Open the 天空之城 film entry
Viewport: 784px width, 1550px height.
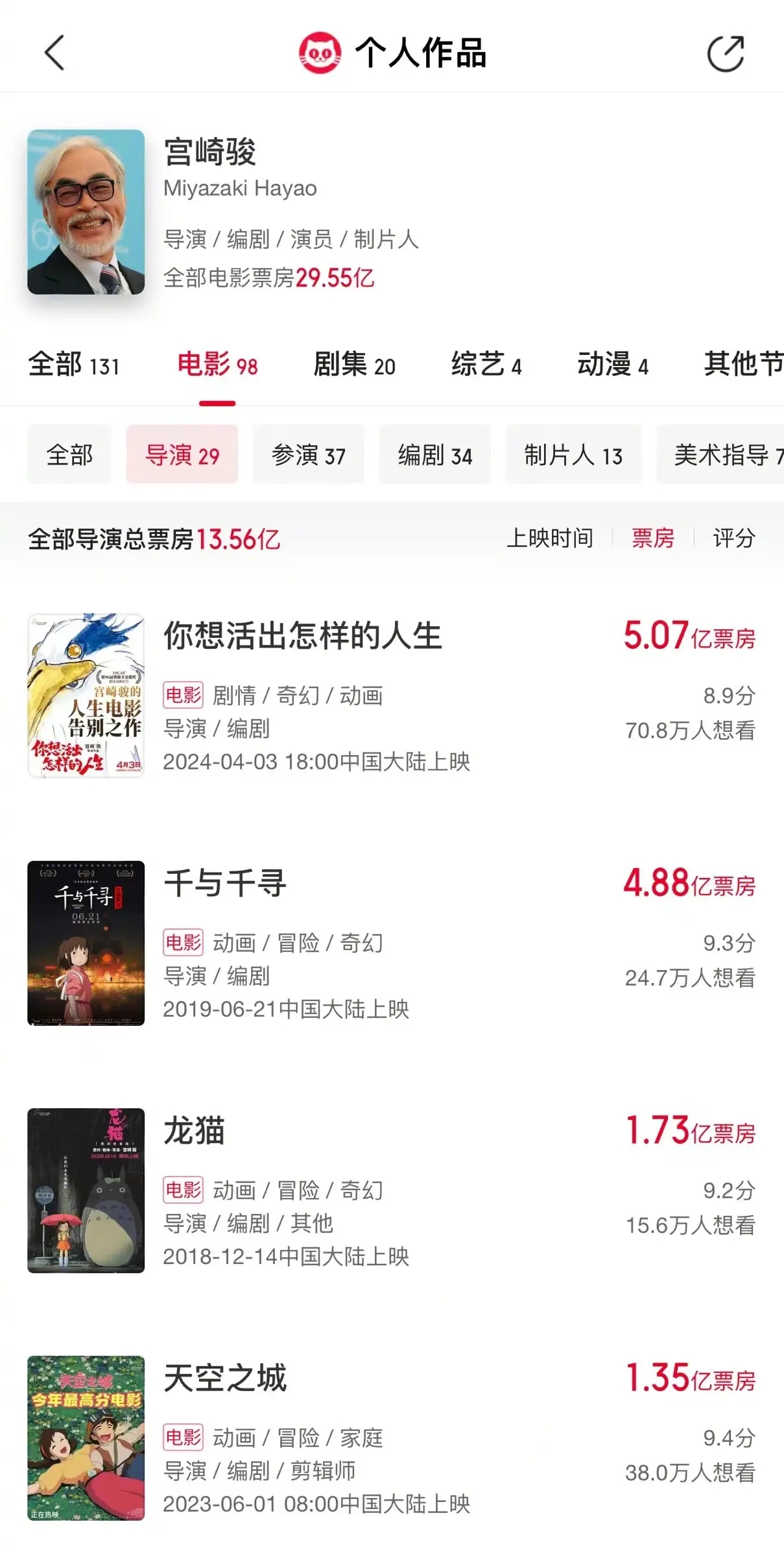[x=224, y=1378]
